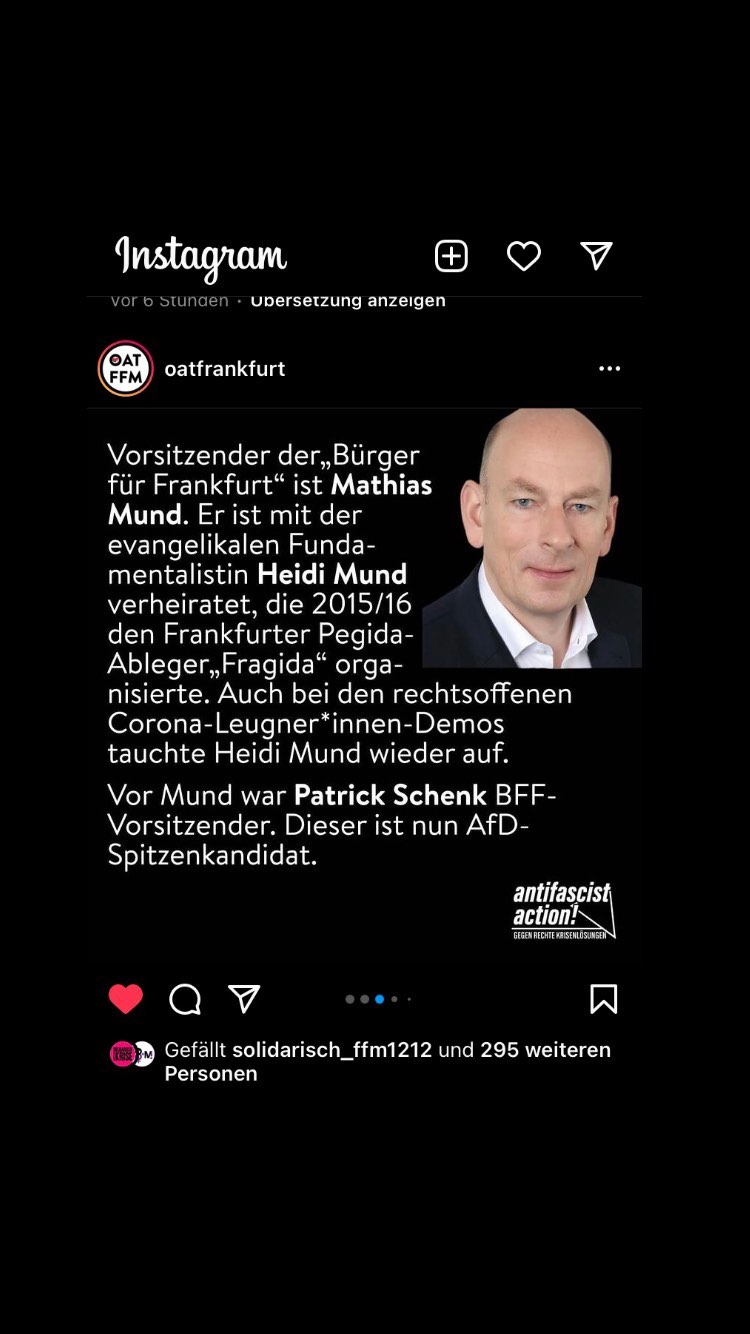Open direct messages from the header
Image resolution: width=750 pixels, height=1334 pixels.
coord(596,257)
